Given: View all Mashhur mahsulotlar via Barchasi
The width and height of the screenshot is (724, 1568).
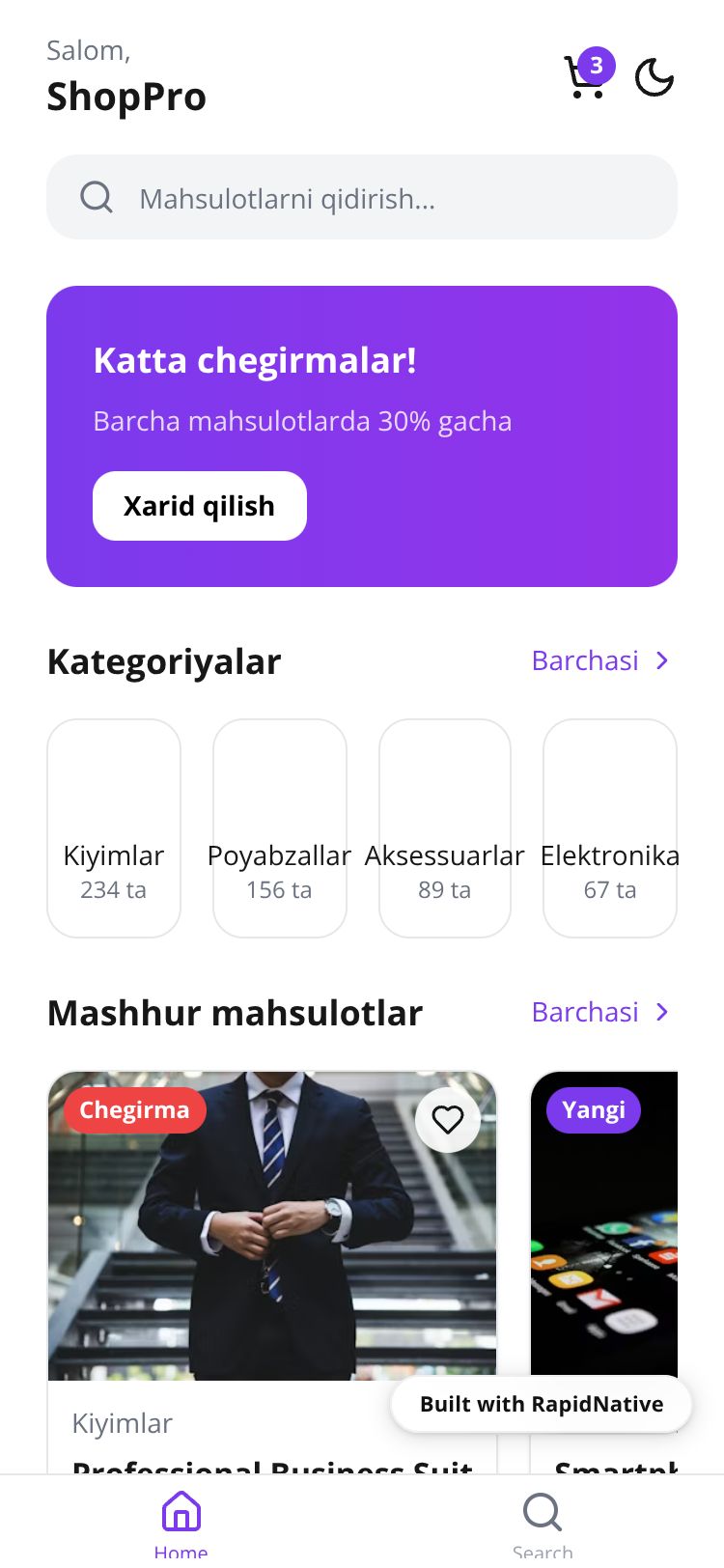Looking at the screenshot, I should pyautogui.click(x=599, y=1012).
